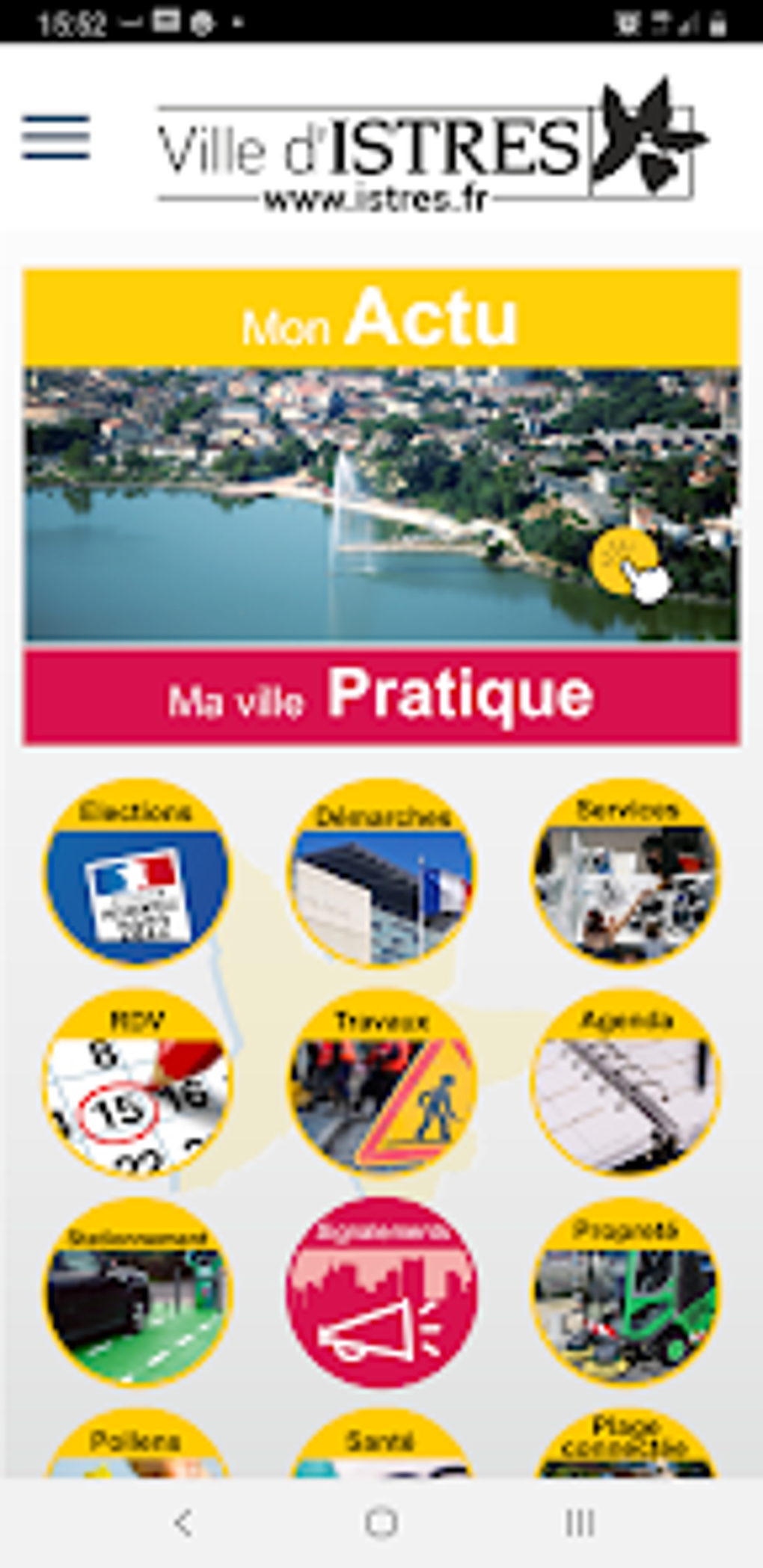Viewport: 763px width, 1568px height.
Task: Open the Agenda tile
Action: click(626, 1083)
